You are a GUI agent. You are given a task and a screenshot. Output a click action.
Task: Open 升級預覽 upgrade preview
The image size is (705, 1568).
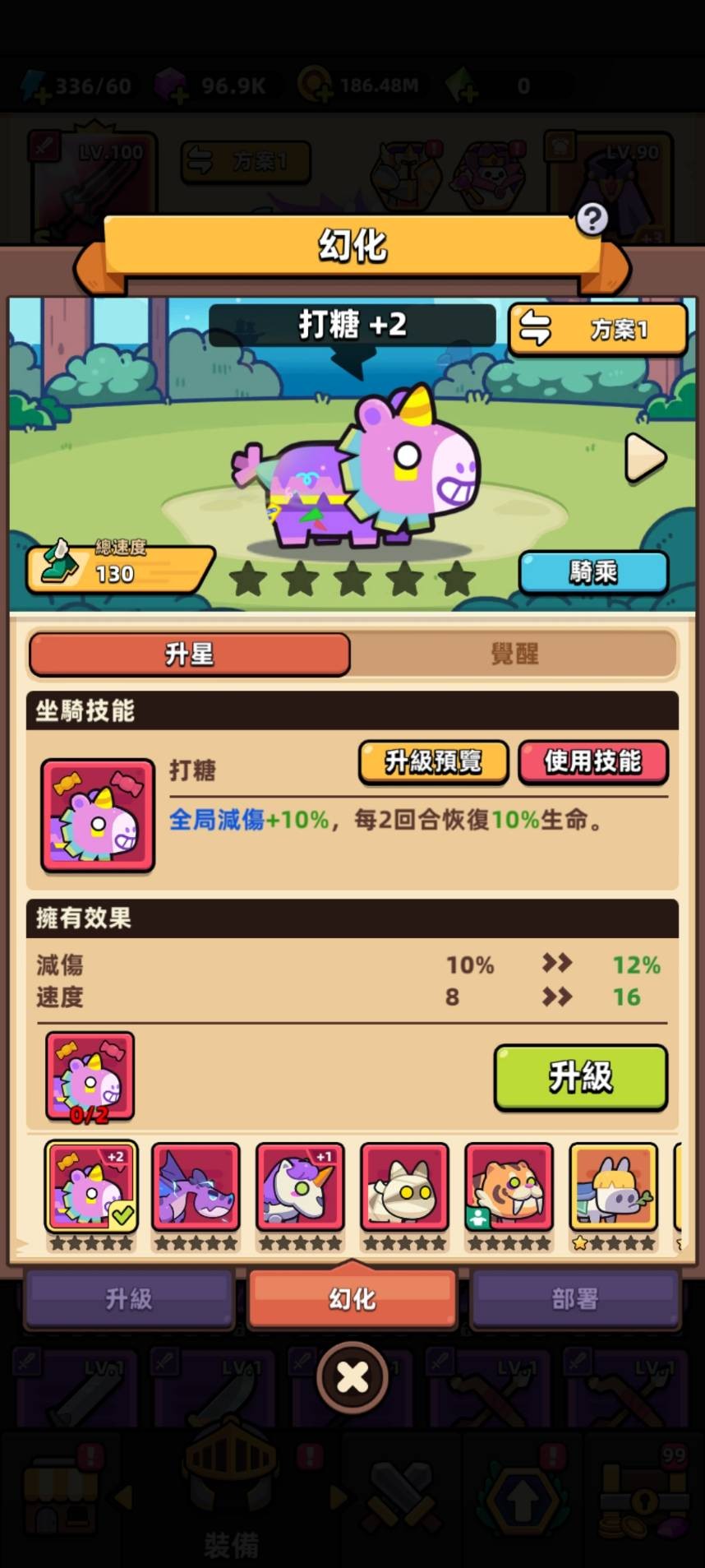click(433, 762)
